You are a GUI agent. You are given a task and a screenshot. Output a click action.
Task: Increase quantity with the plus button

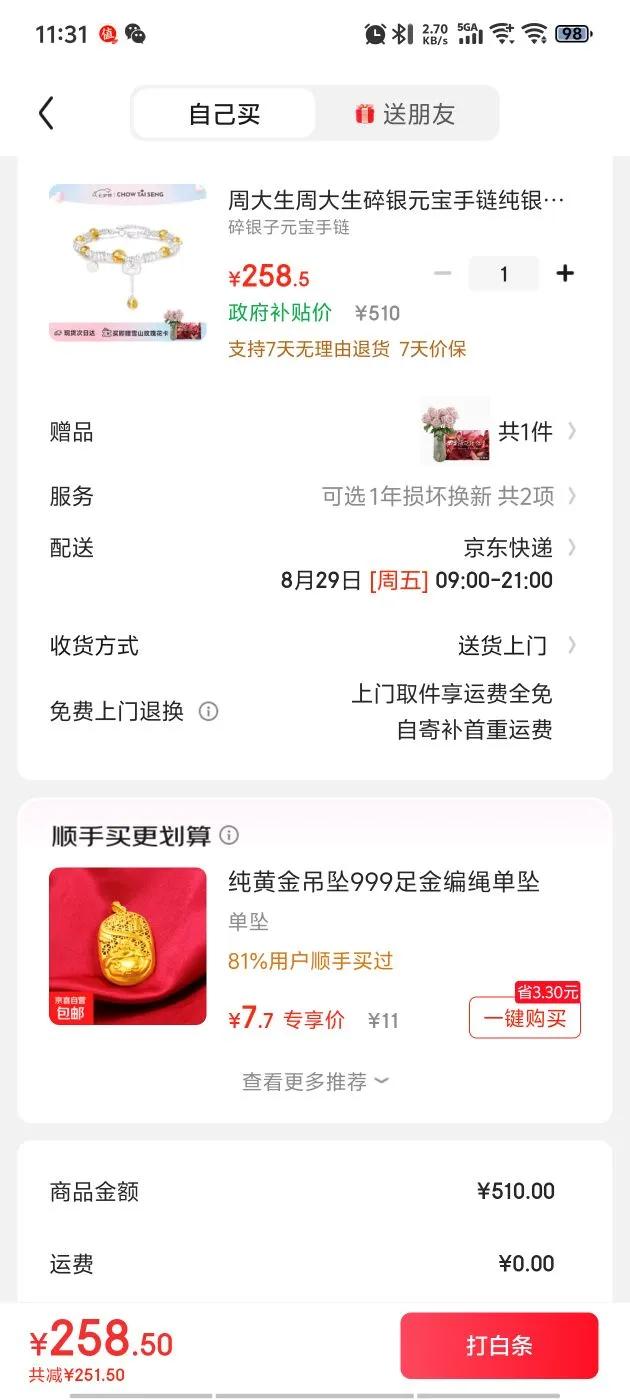(565, 273)
